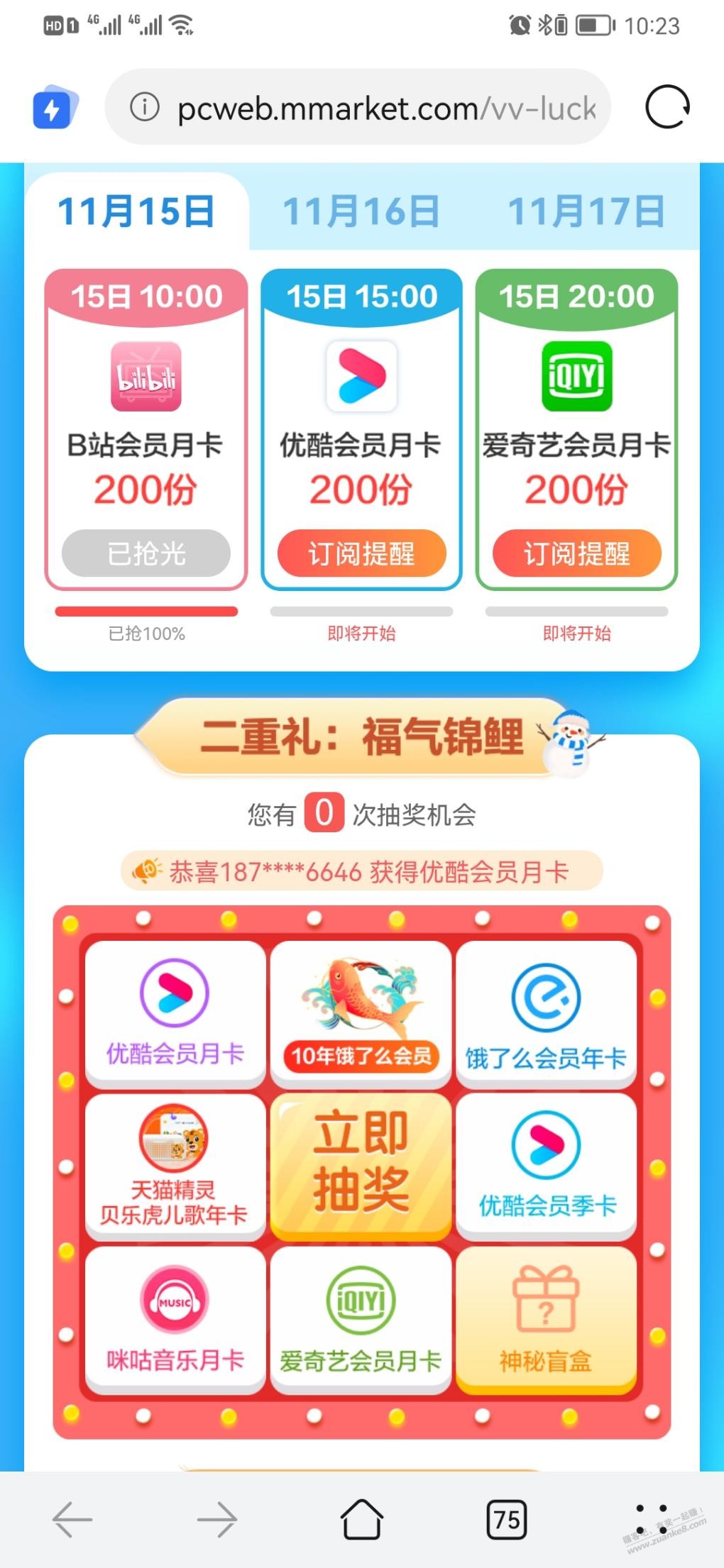Image resolution: width=724 pixels, height=1568 pixels.
Task: Open the browser home page
Action: pos(362,1520)
